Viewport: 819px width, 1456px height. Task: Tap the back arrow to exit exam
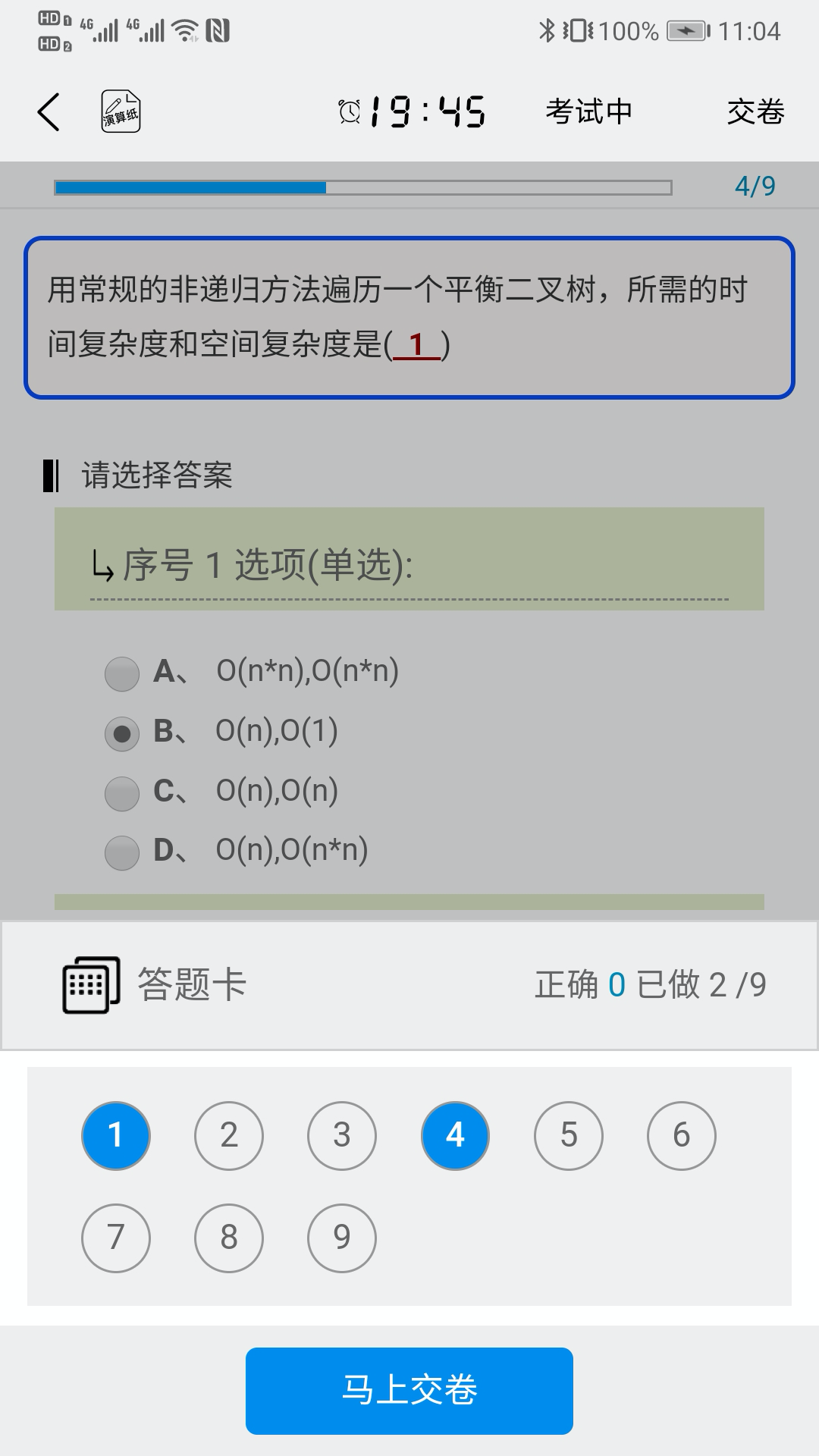[48, 111]
